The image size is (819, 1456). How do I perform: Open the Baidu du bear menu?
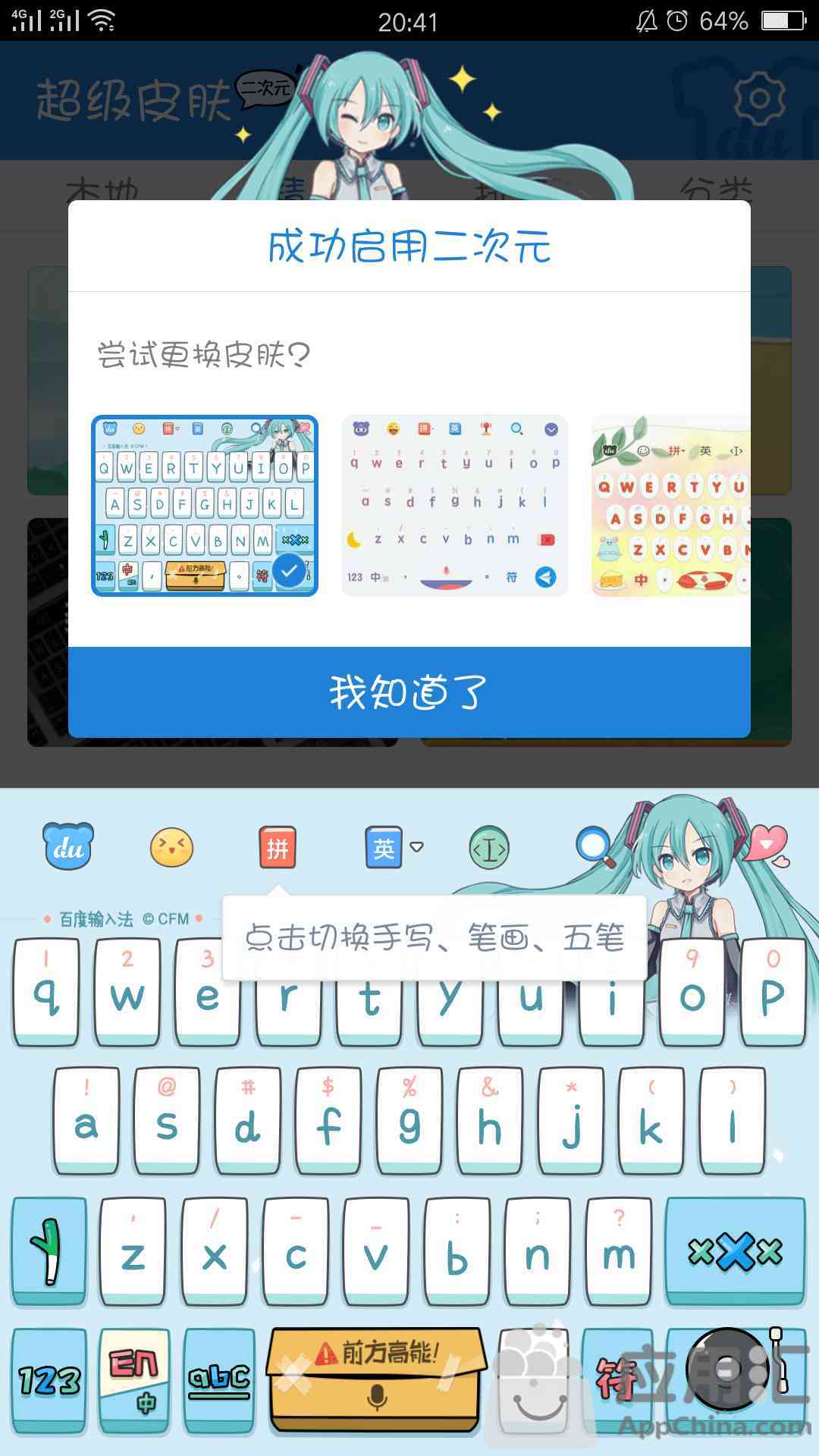click(68, 846)
